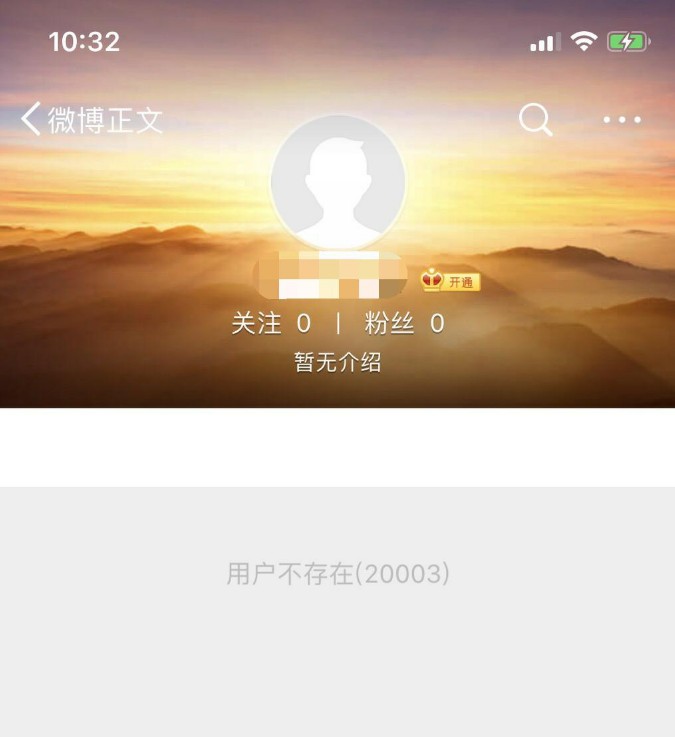View the 粉丝 followers list
This screenshot has height=737, width=675.
[404, 324]
